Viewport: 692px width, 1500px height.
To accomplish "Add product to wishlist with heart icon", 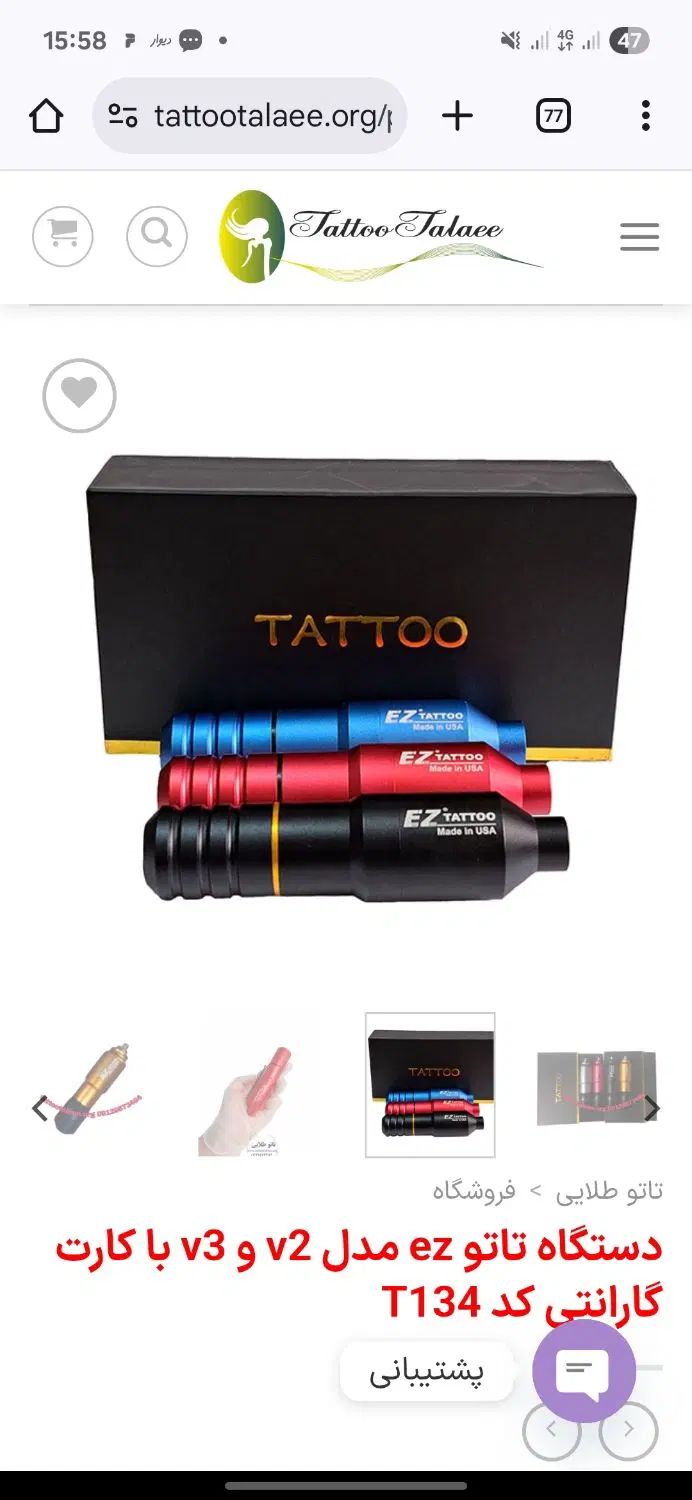I will 79,396.
